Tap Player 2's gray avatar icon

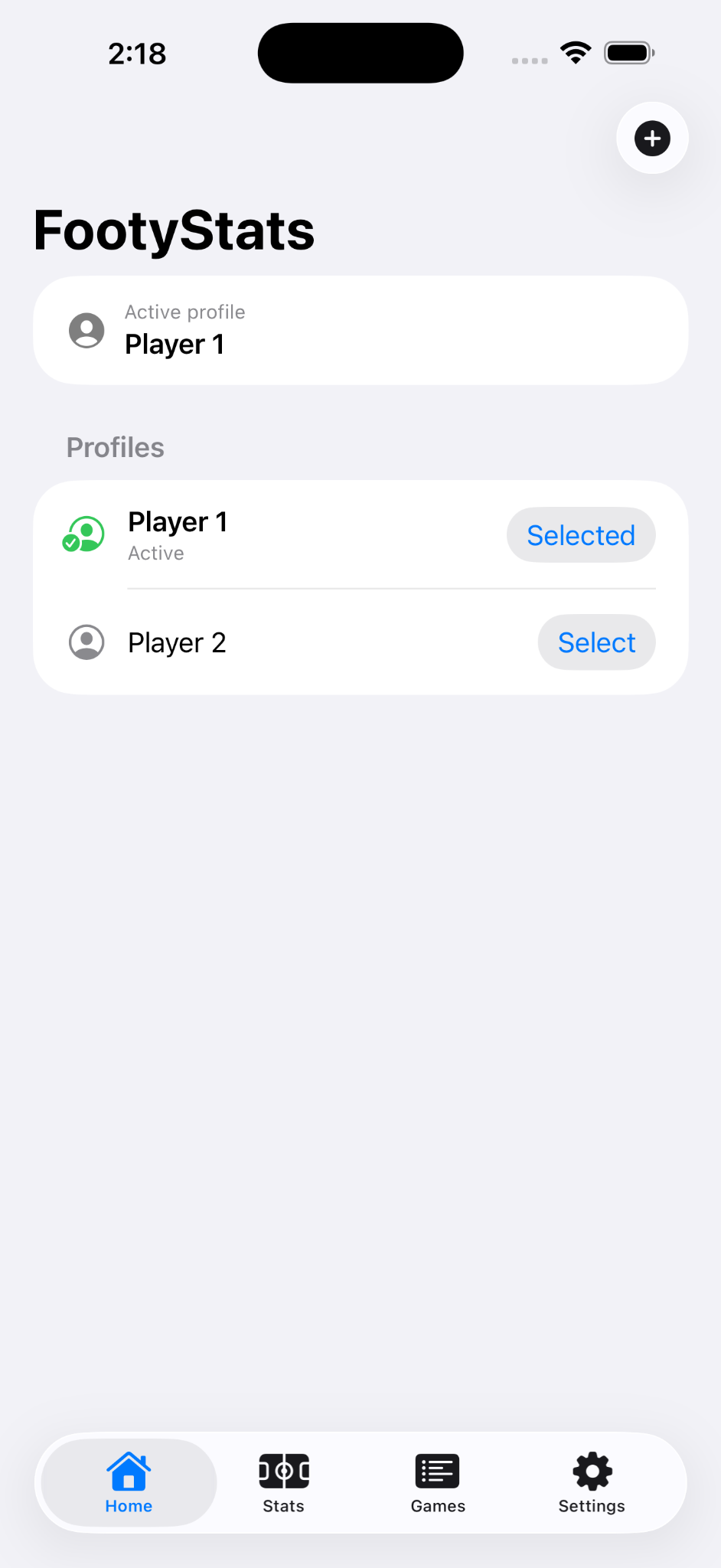(x=86, y=642)
